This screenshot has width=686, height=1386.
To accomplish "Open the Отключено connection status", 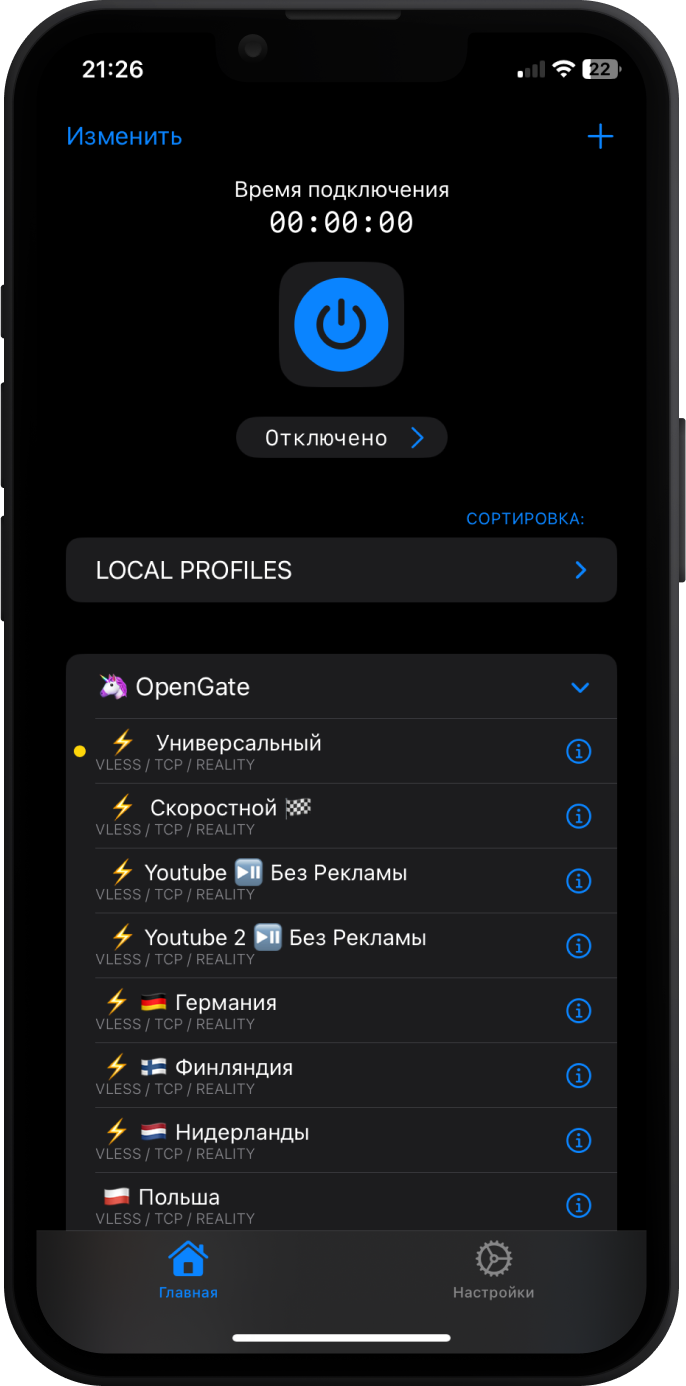I will pyautogui.click(x=341, y=438).
